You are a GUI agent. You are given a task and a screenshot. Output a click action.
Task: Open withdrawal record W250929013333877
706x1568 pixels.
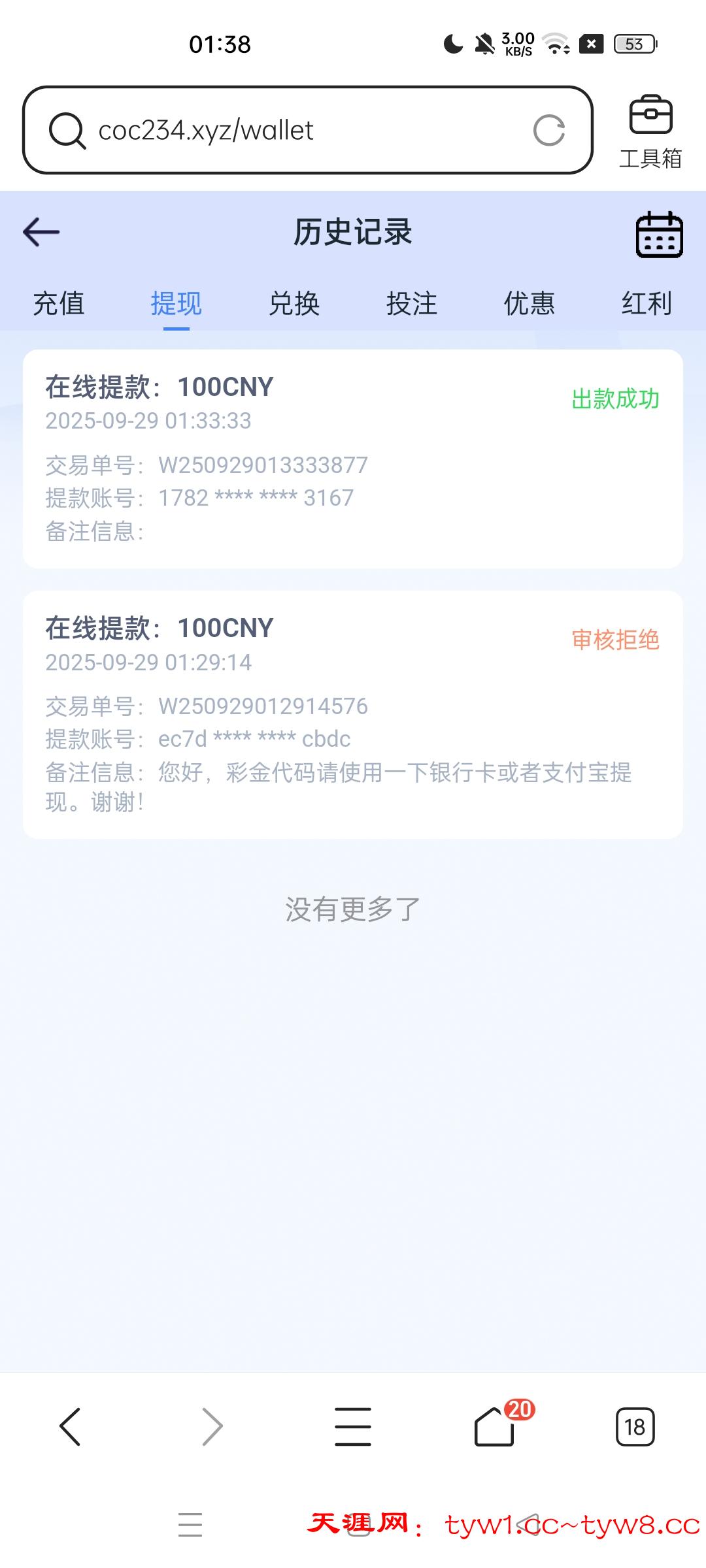point(353,459)
